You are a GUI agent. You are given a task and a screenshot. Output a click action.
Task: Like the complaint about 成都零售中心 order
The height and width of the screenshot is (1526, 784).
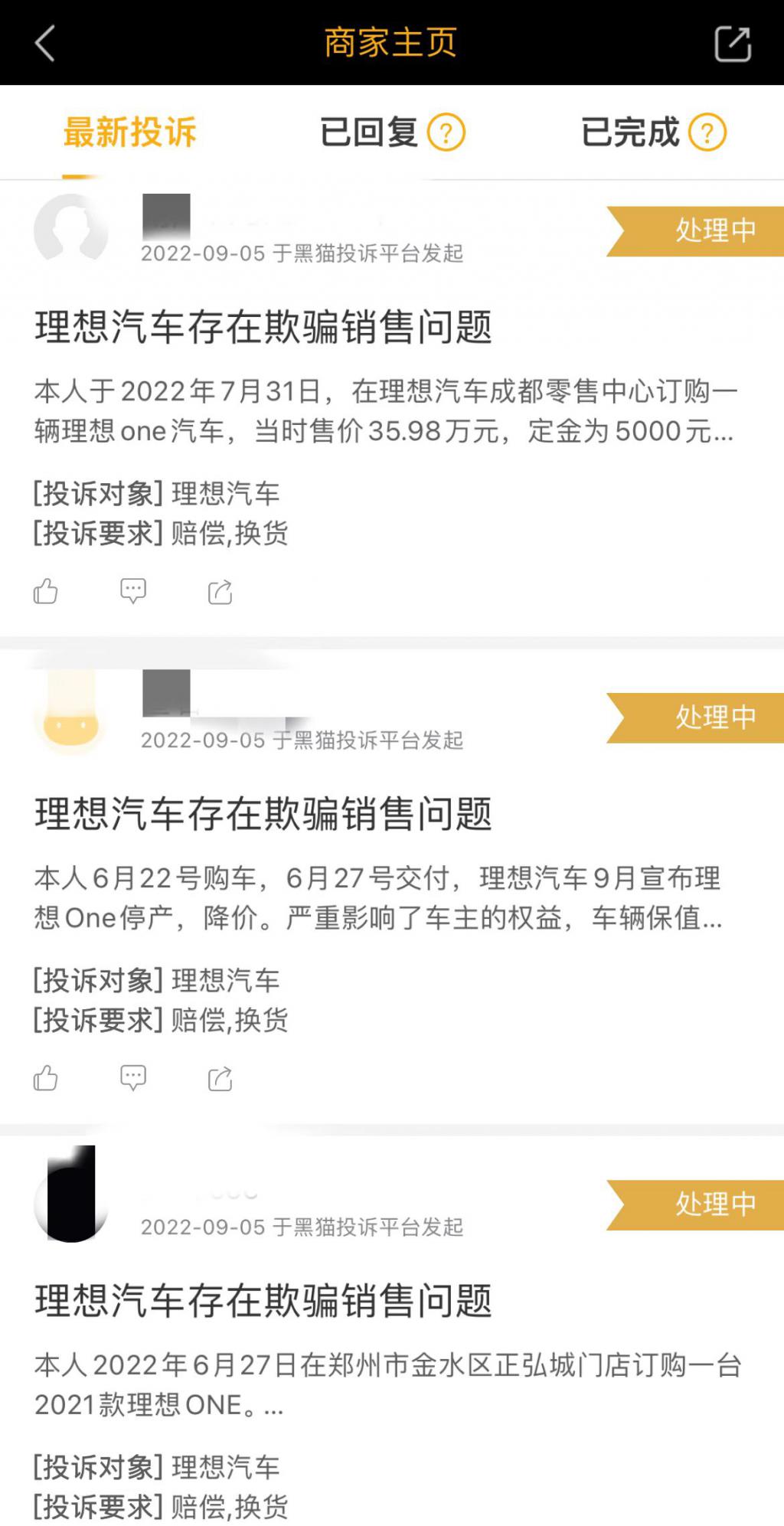[46, 591]
